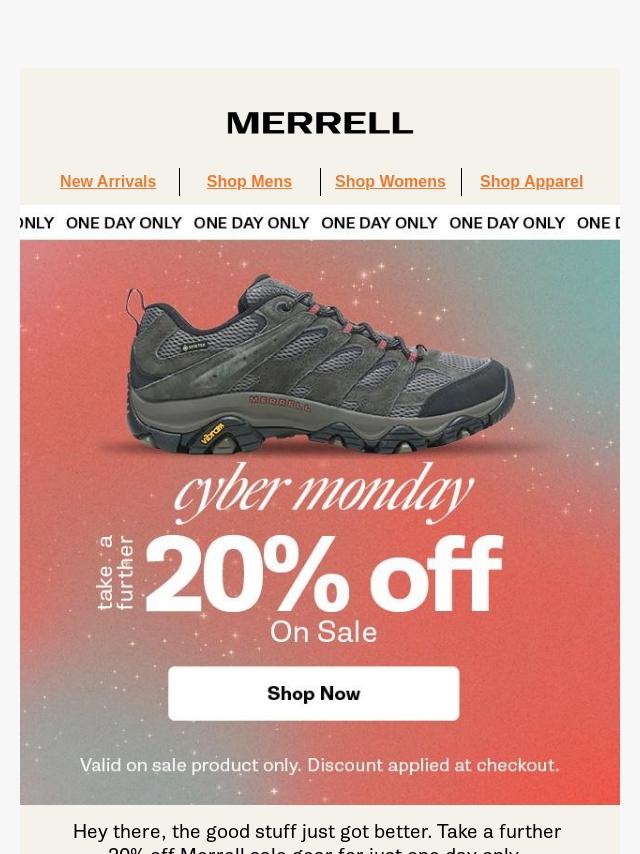The height and width of the screenshot is (854, 640).
Task: Tap the Shop Now button
Action: (313, 693)
